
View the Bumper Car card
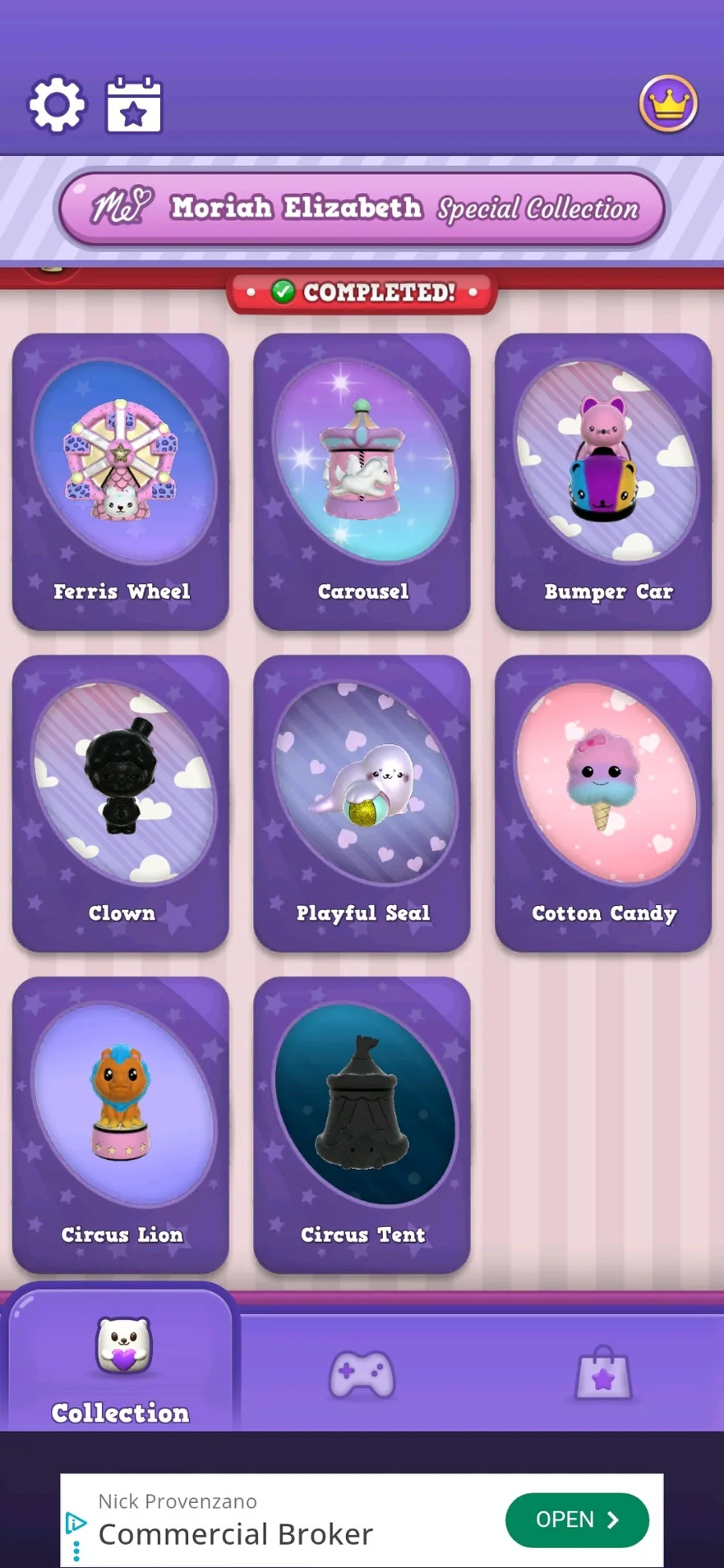[603, 481]
